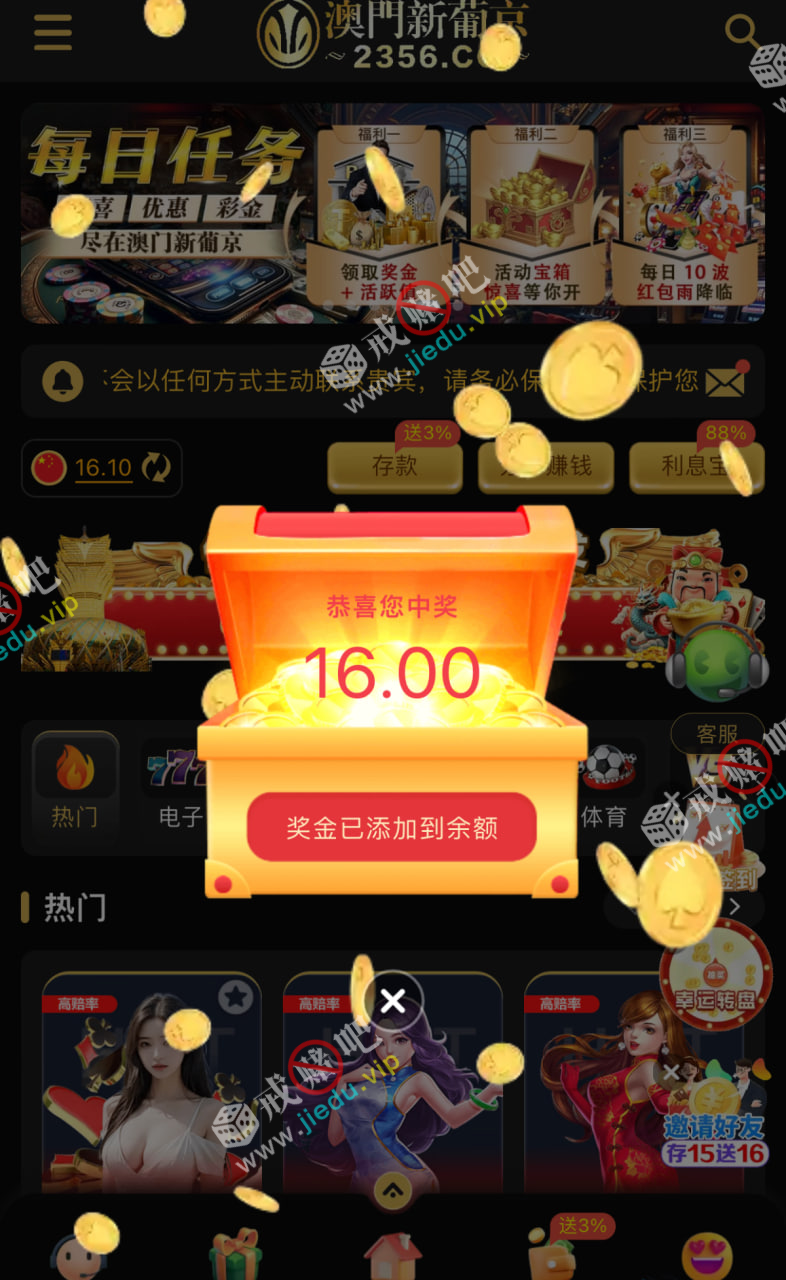Tap the 奖金已添加到余额 button
Viewport: 786px width, 1280px height.
coord(392,828)
